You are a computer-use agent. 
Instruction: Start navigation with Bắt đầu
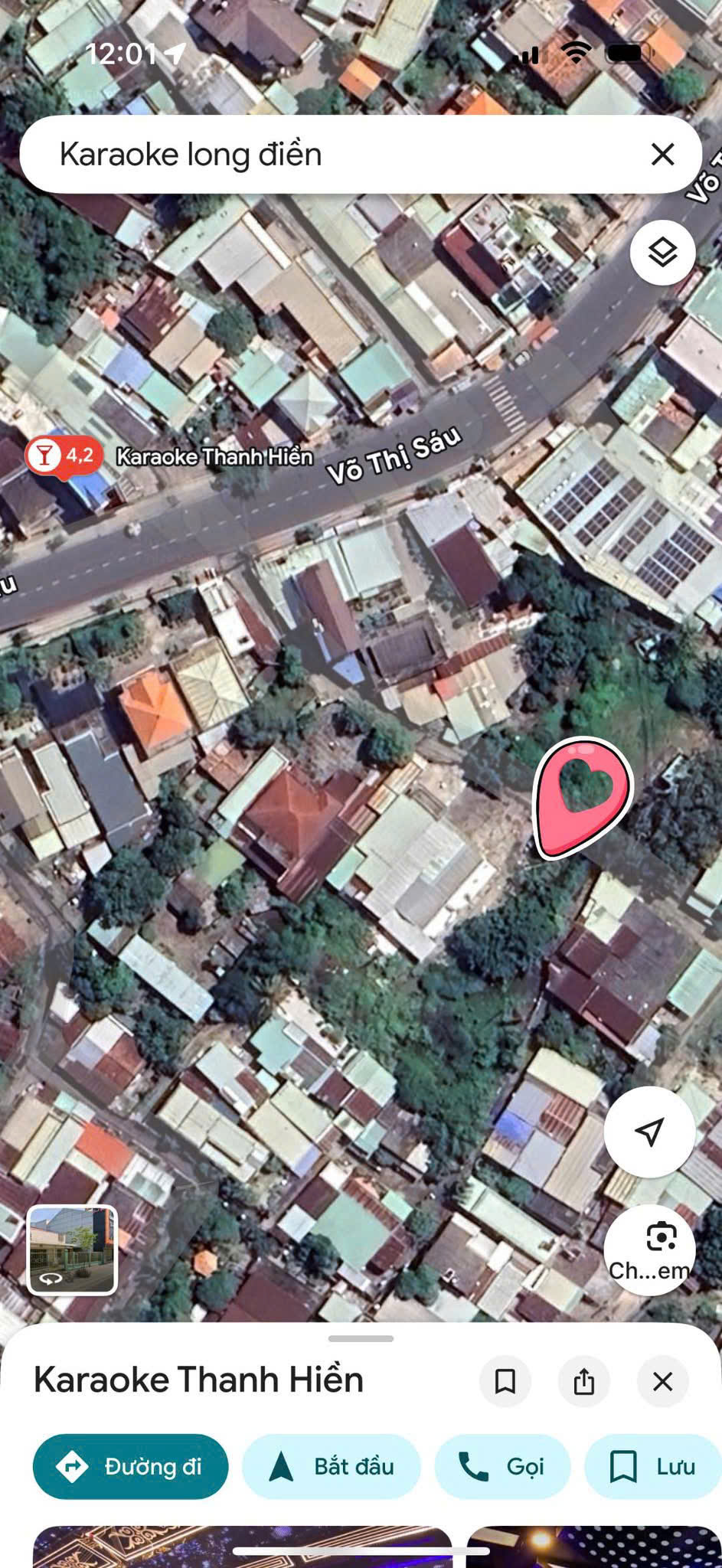(x=332, y=1466)
